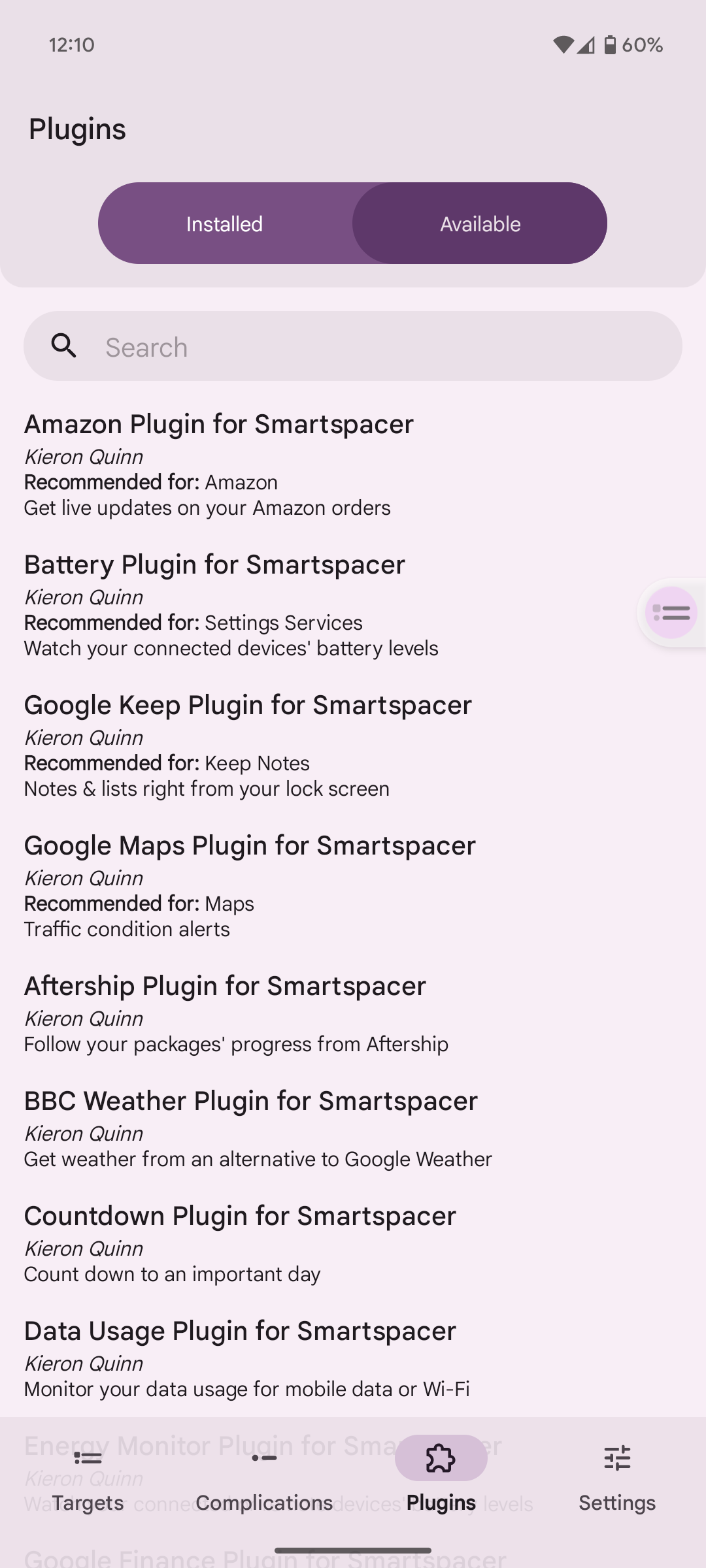Switch to the Available plugins view
The image size is (706, 1568).
click(x=480, y=223)
